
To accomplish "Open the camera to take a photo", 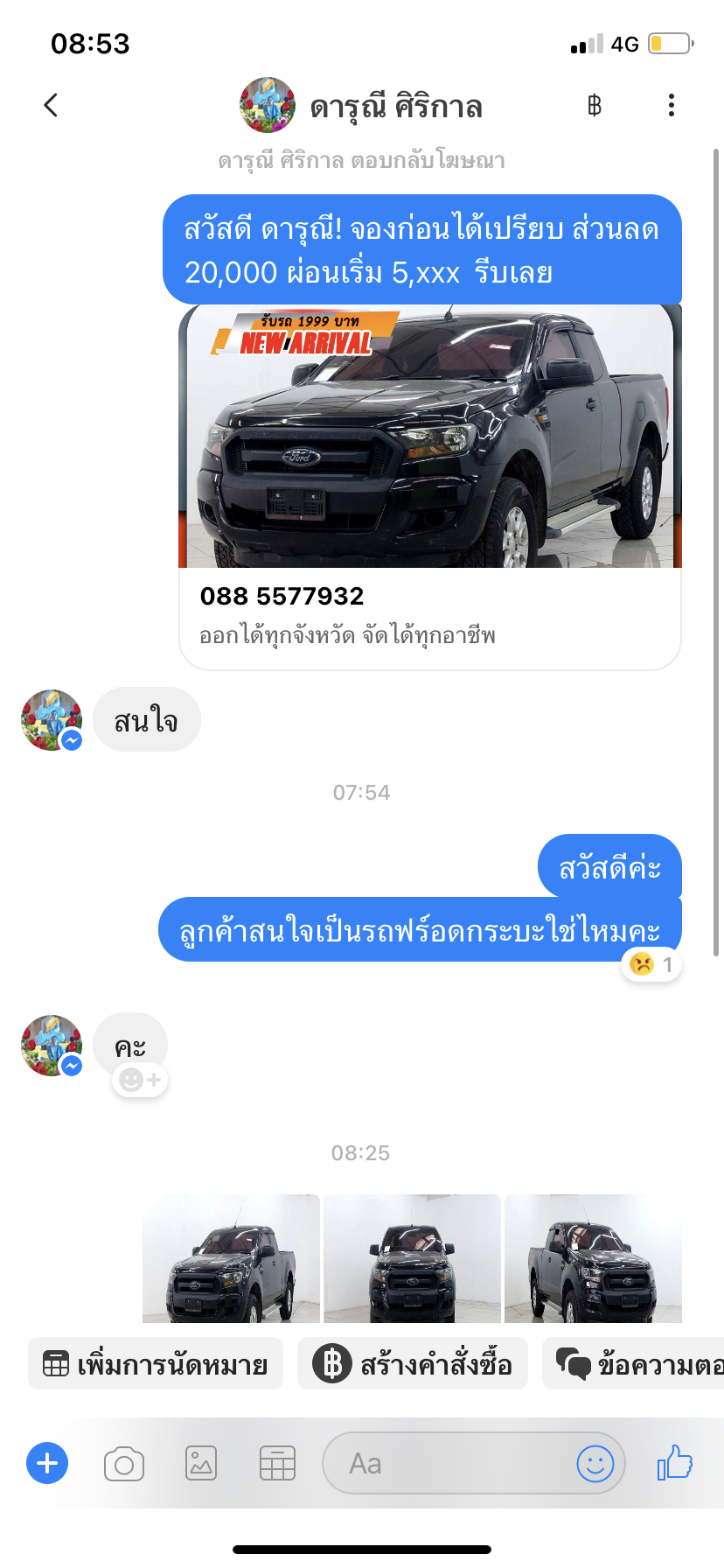I will [124, 1464].
